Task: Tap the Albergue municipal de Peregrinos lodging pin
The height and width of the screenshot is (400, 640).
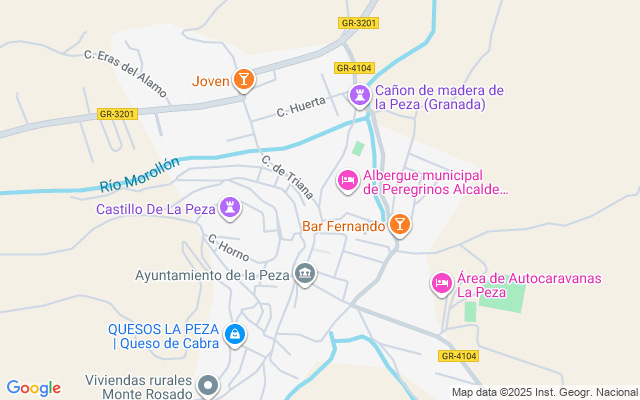Action: click(x=348, y=181)
